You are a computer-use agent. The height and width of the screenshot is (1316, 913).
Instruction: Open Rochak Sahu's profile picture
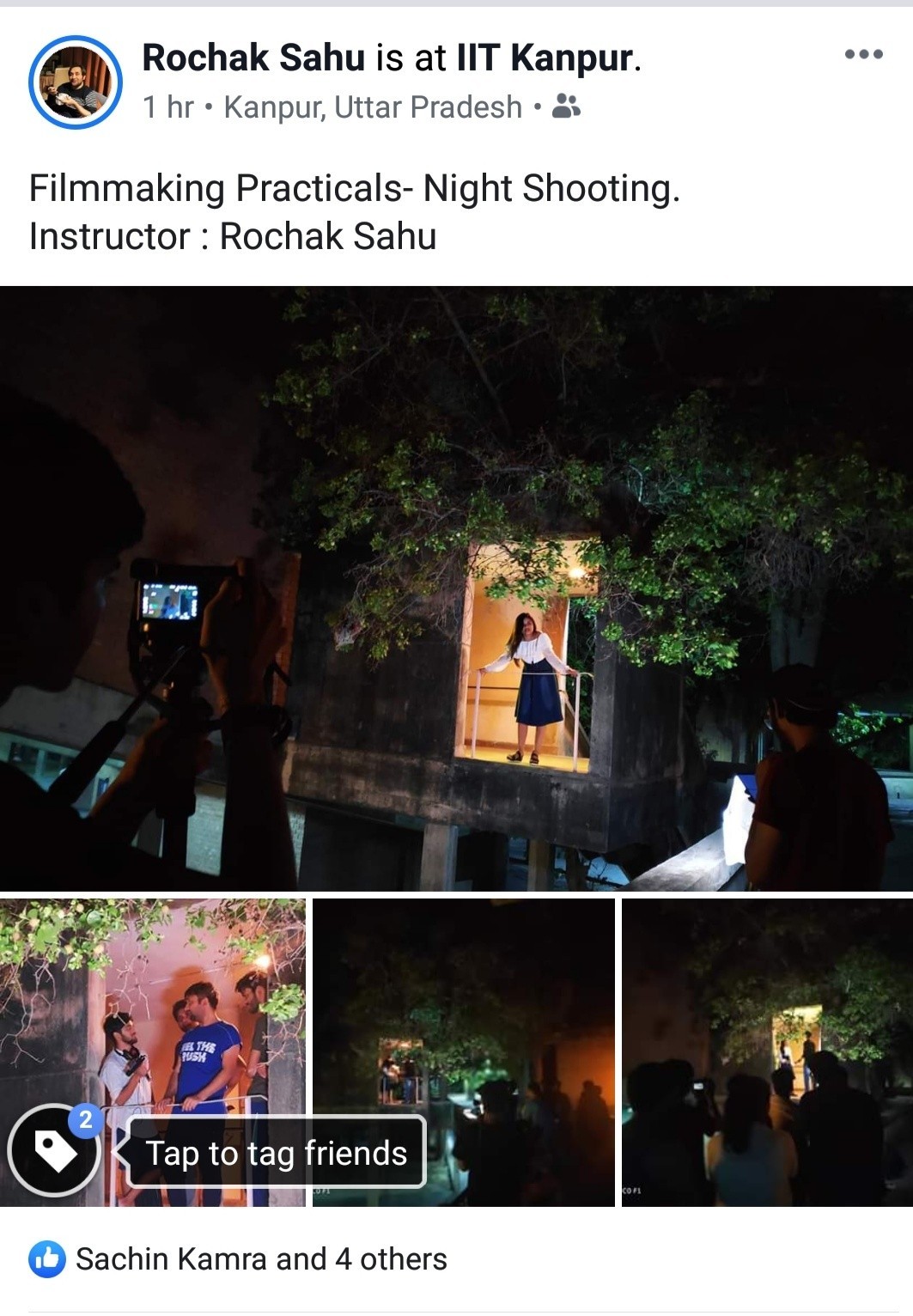pos(76,82)
